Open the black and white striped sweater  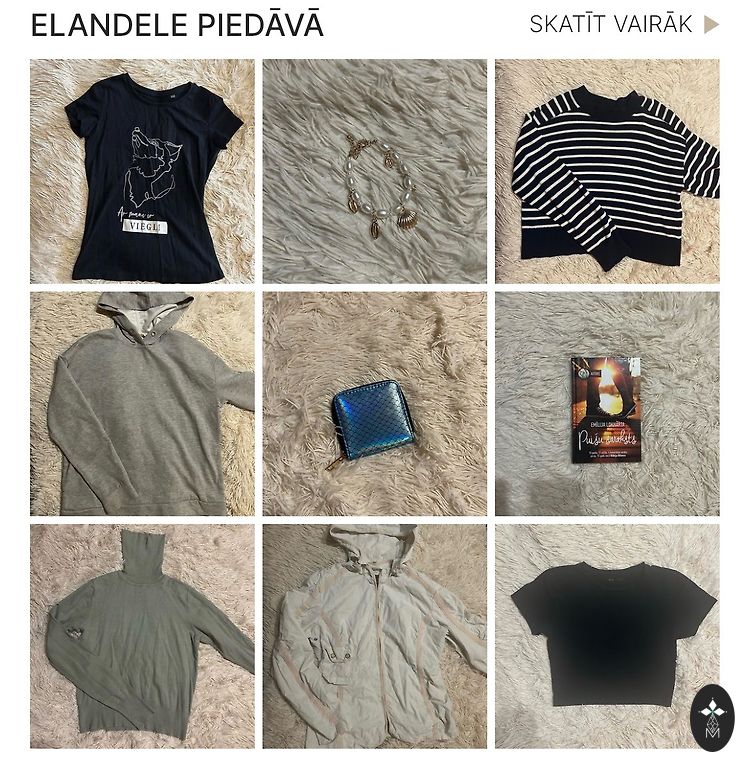(607, 171)
